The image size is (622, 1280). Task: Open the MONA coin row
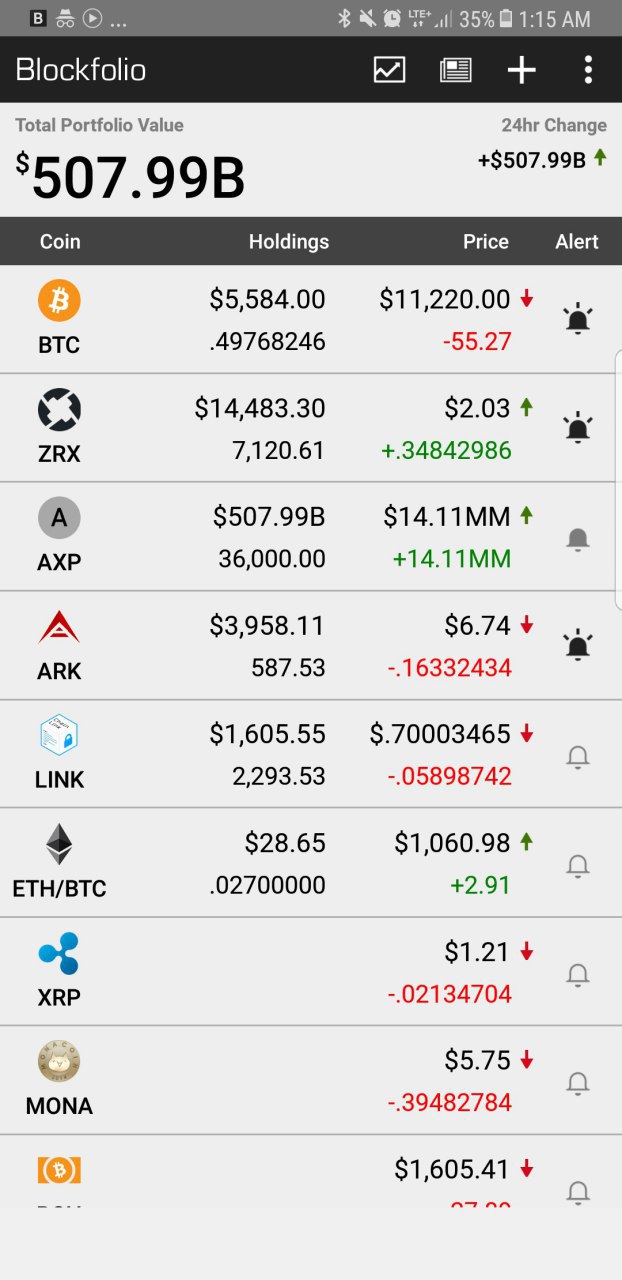pyautogui.click(x=311, y=1080)
